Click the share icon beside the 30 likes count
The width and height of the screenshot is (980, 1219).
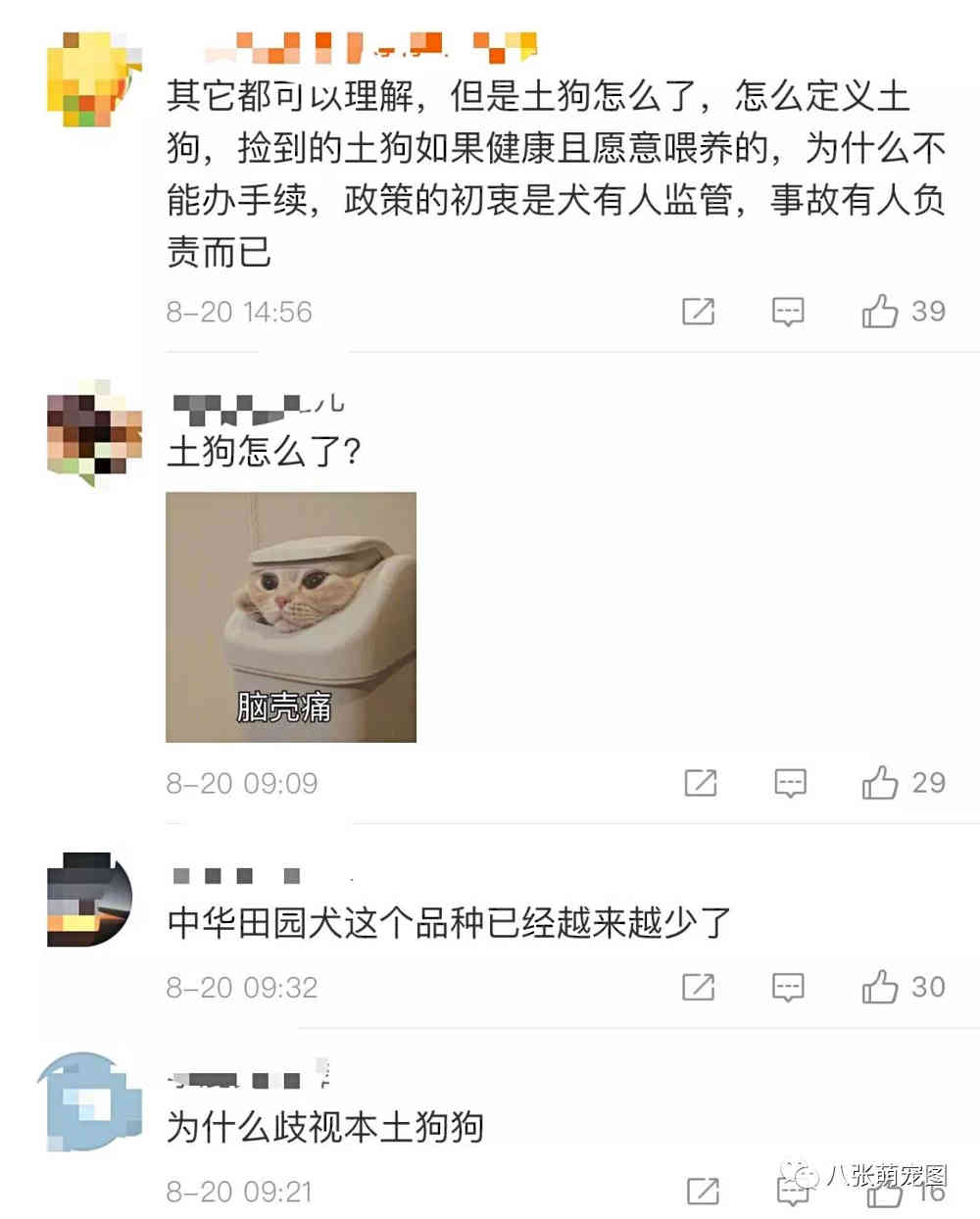point(698,987)
